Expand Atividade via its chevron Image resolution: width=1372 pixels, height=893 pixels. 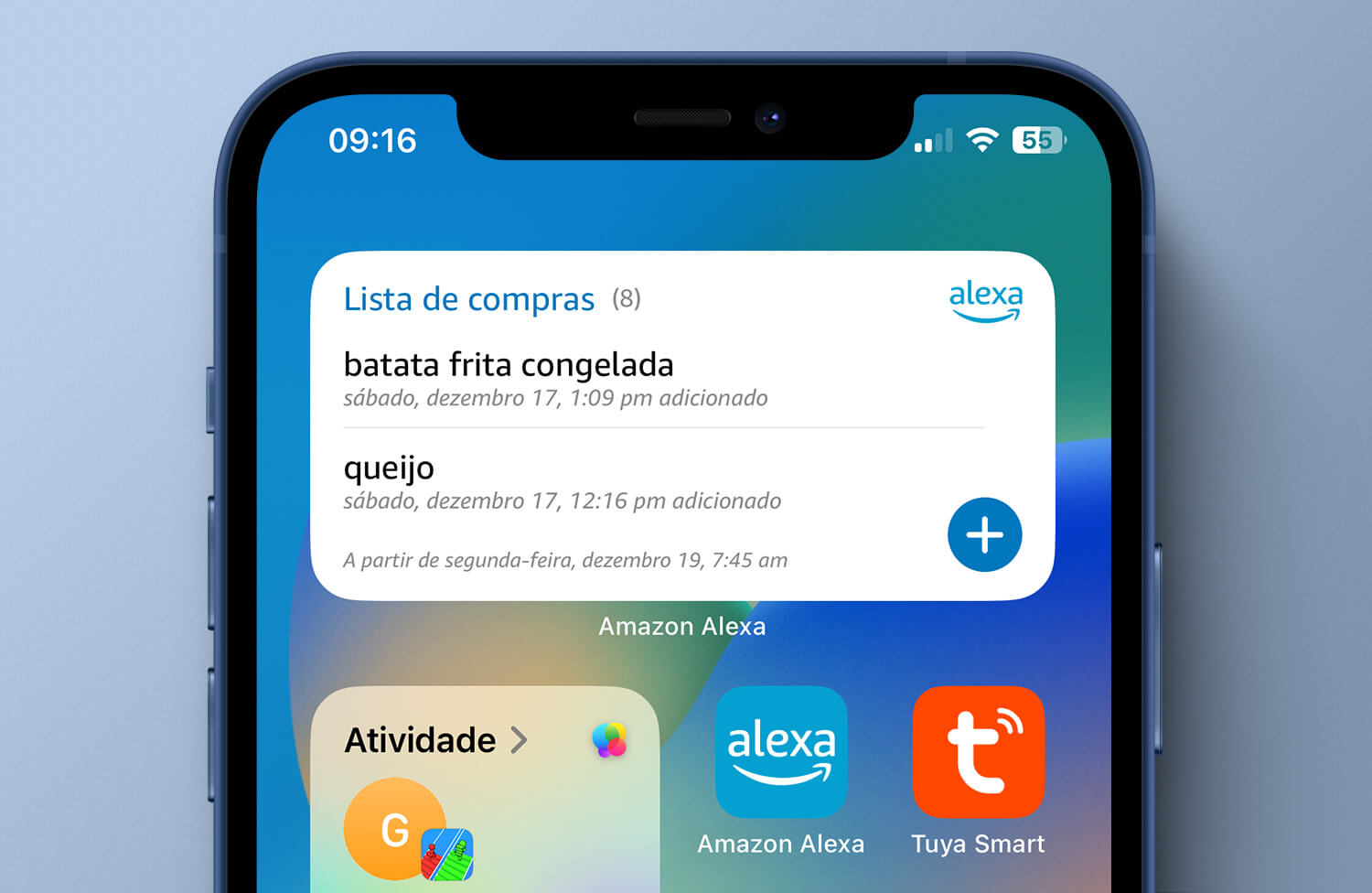(x=520, y=739)
